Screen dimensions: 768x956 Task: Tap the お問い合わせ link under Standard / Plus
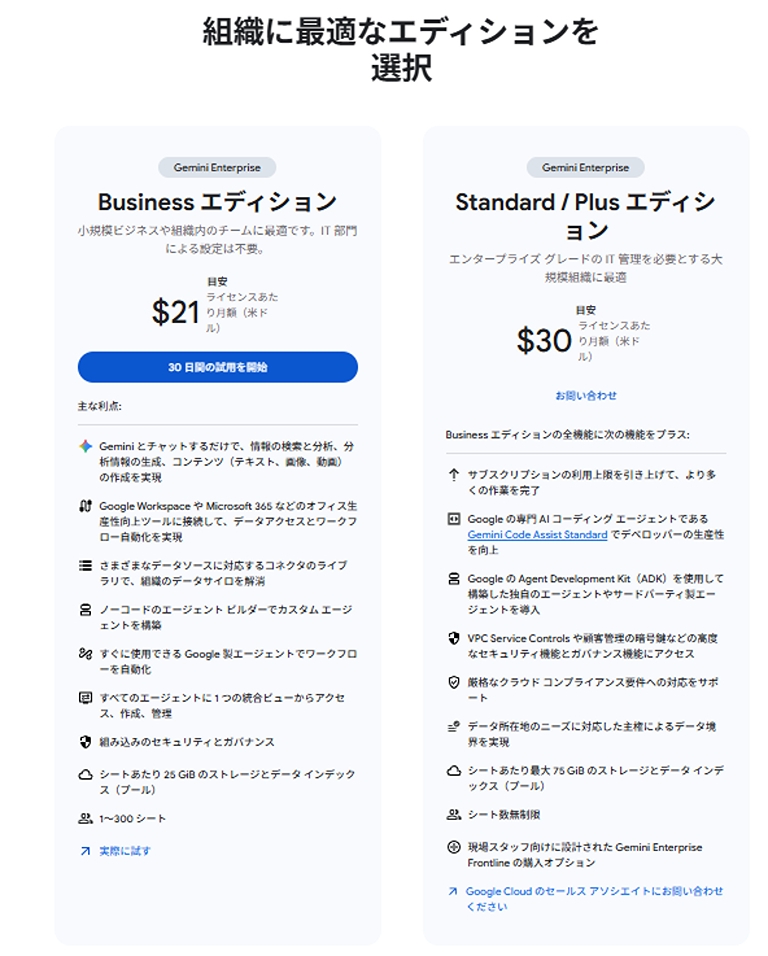pyautogui.click(x=586, y=395)
